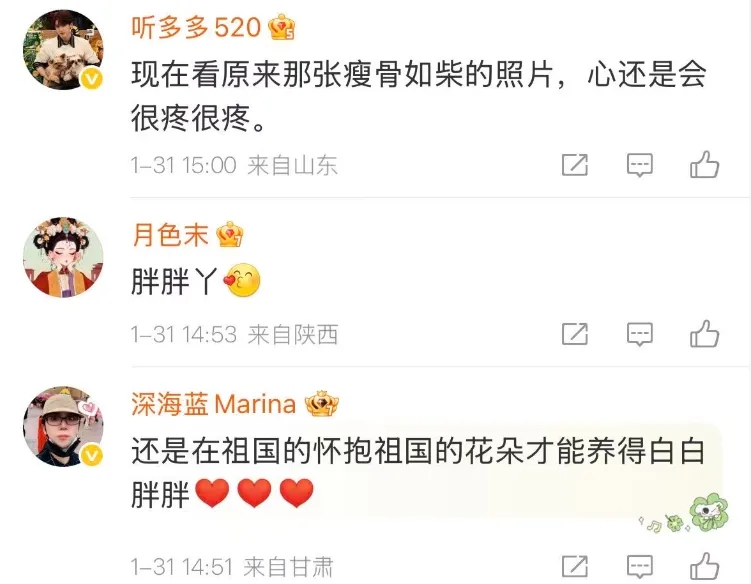
Task: Repost 深海蓝Marina's comment
Action: (574, 565)
